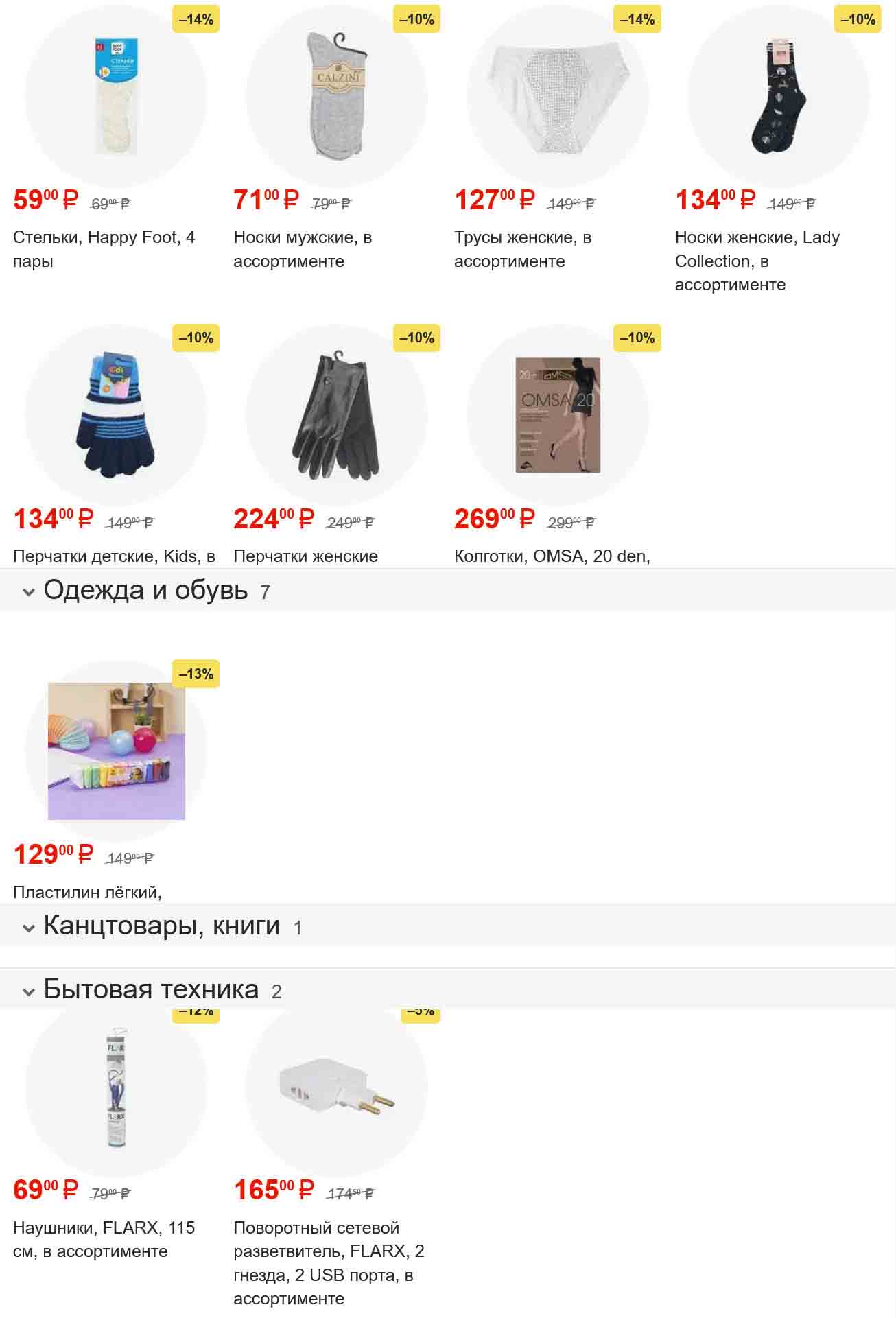This screenshot has height=1318, width=896.
Task: Open the women's leather gloves product
Action: (x=336, y=415)
